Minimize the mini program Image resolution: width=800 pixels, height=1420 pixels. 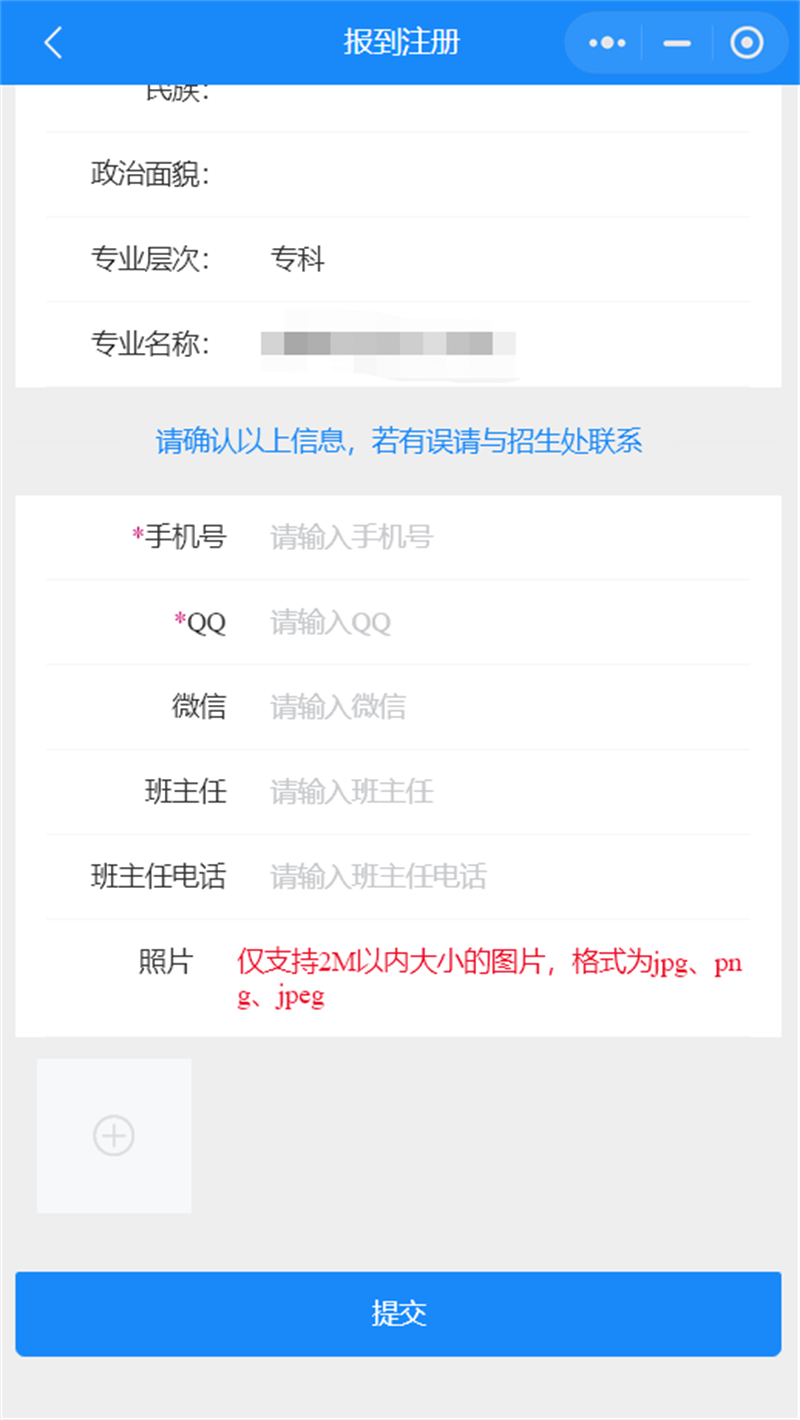coord(677,43)
